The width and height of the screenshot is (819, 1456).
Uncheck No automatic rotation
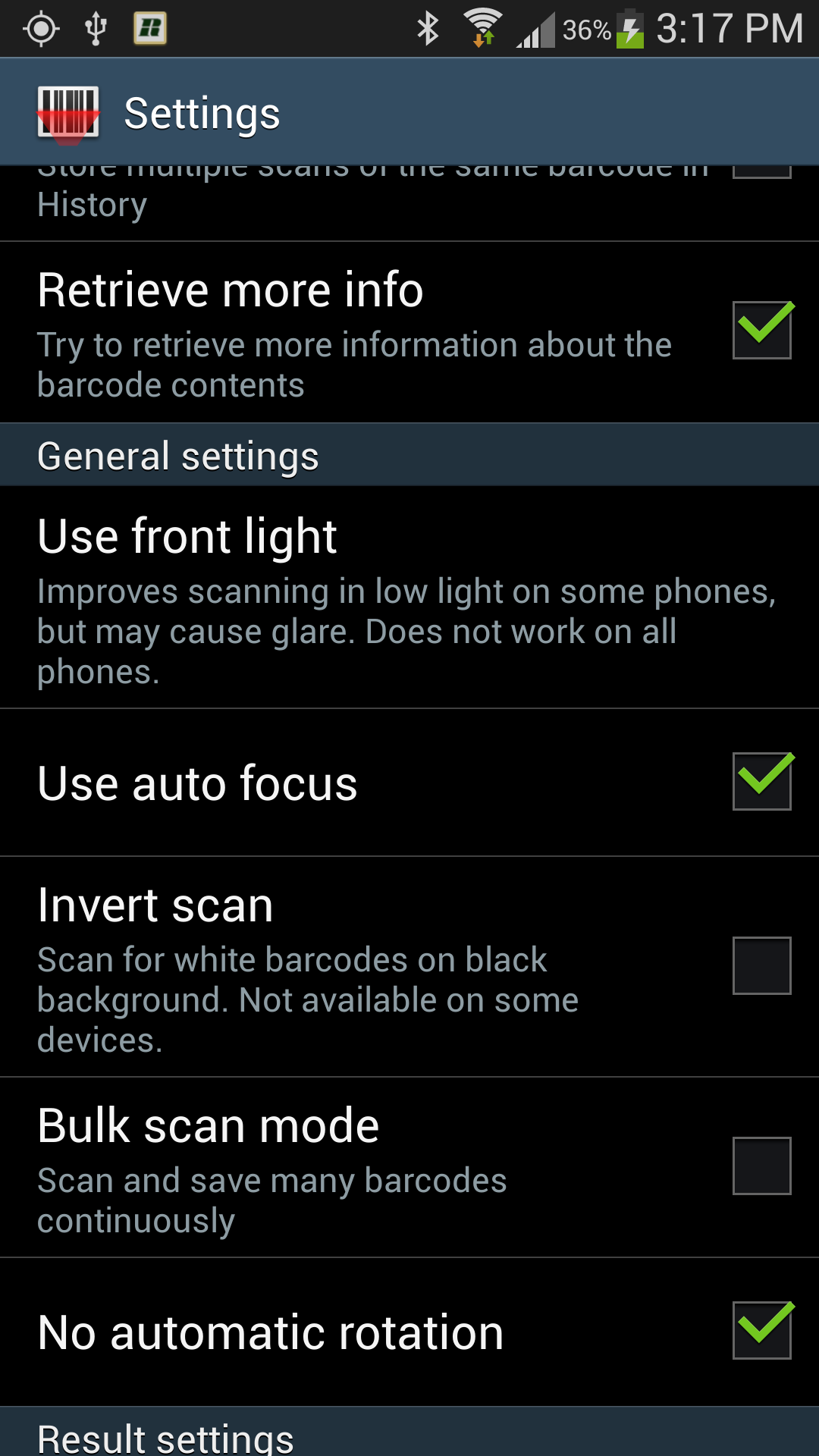click(x=761, y=1331)
